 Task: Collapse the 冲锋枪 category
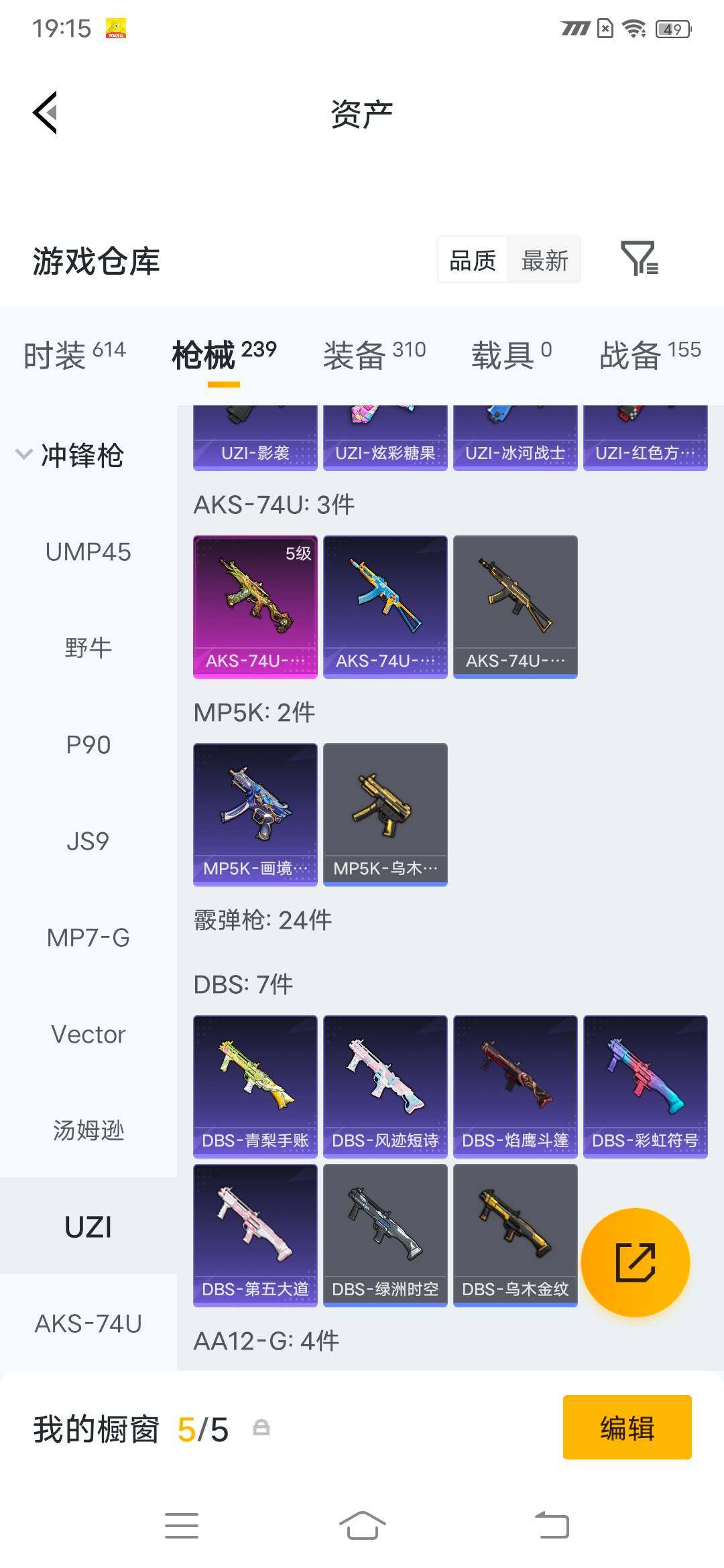[x=70, y=455]
